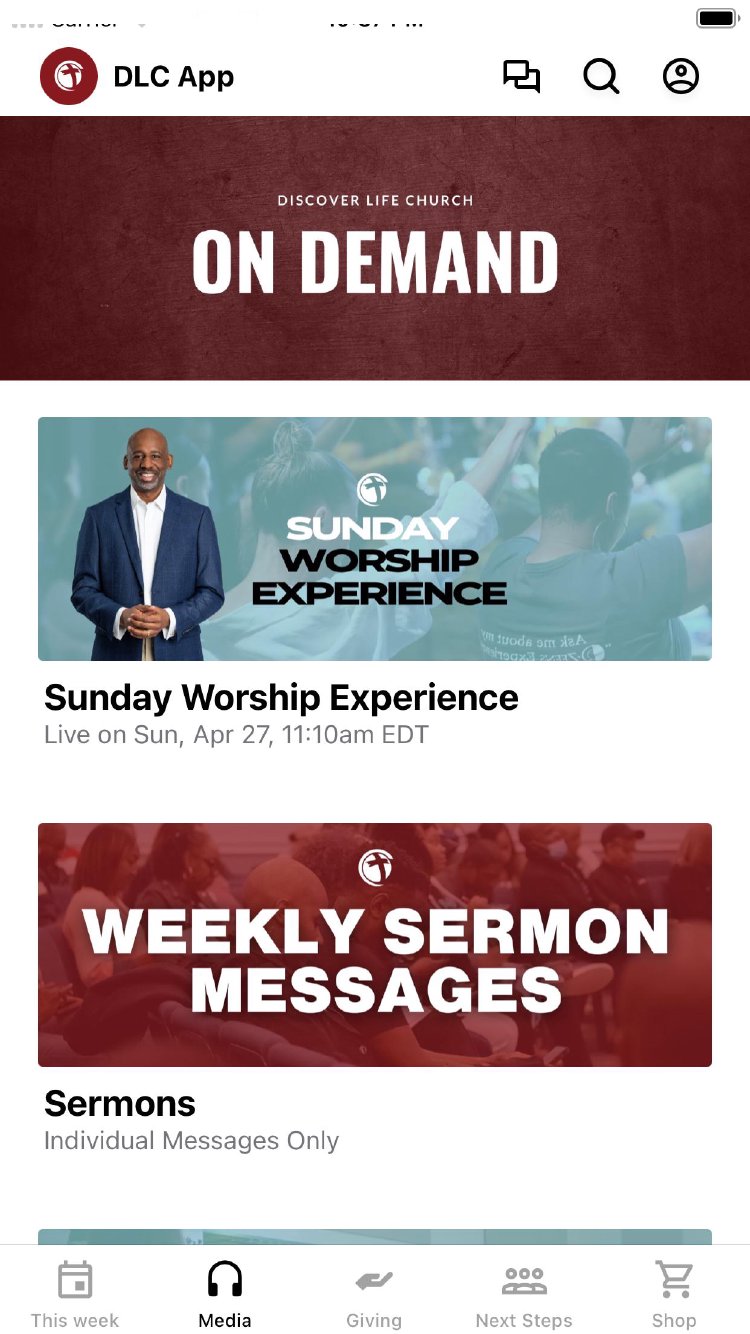Open the Sunday Worship Experience card

pos(375,539)
